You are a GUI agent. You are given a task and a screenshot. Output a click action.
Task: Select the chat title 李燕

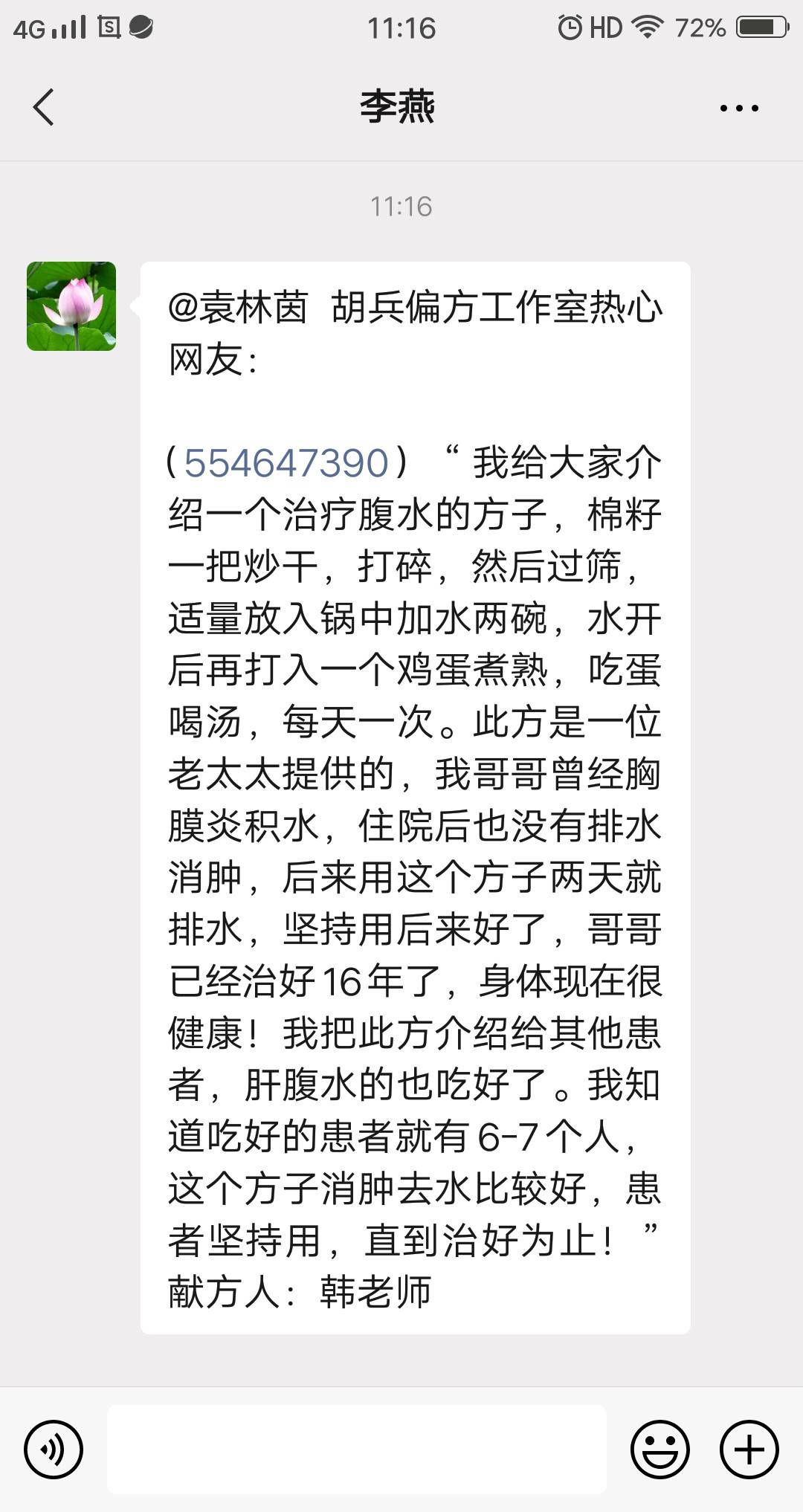click(399, 106)
